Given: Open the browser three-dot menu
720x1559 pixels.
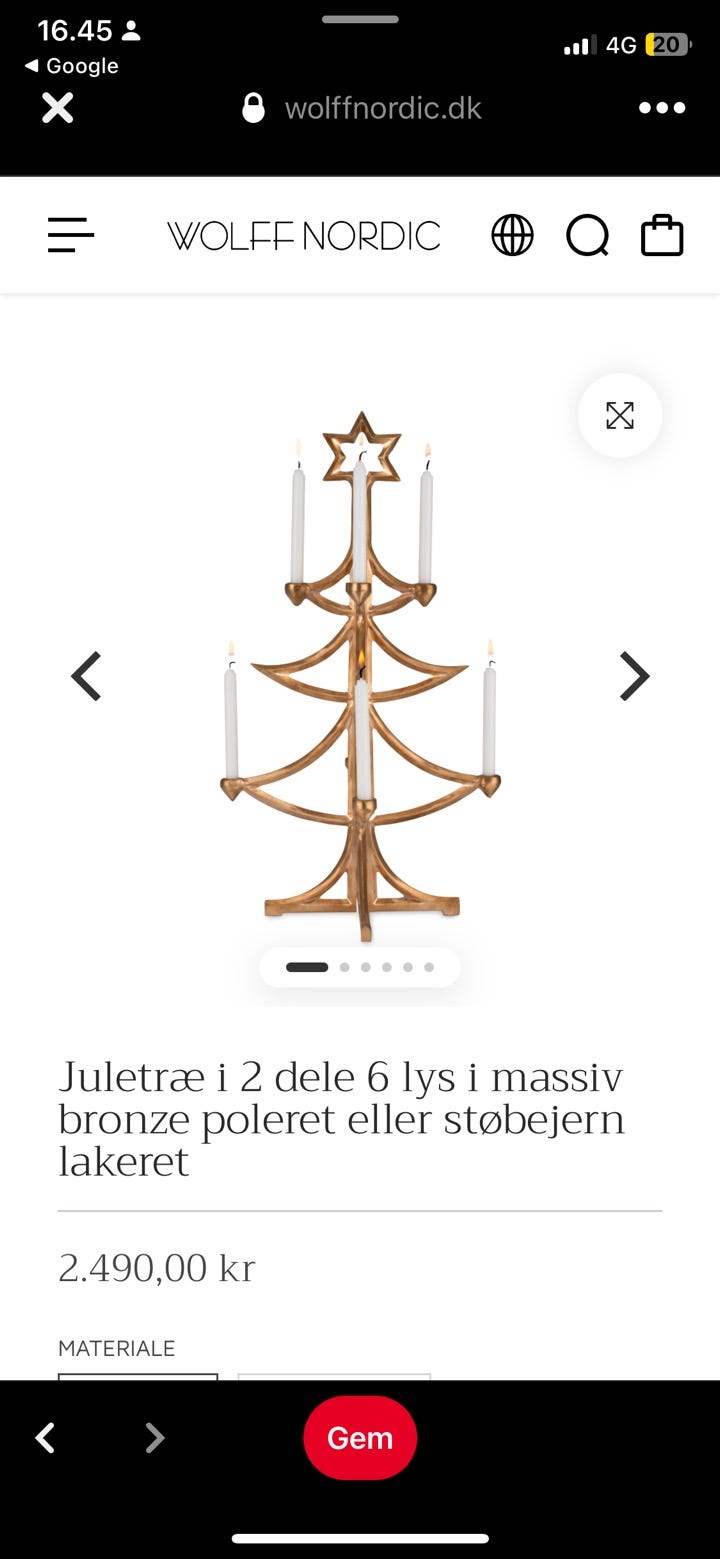Looking at the screenshot, I should (662, 107).
